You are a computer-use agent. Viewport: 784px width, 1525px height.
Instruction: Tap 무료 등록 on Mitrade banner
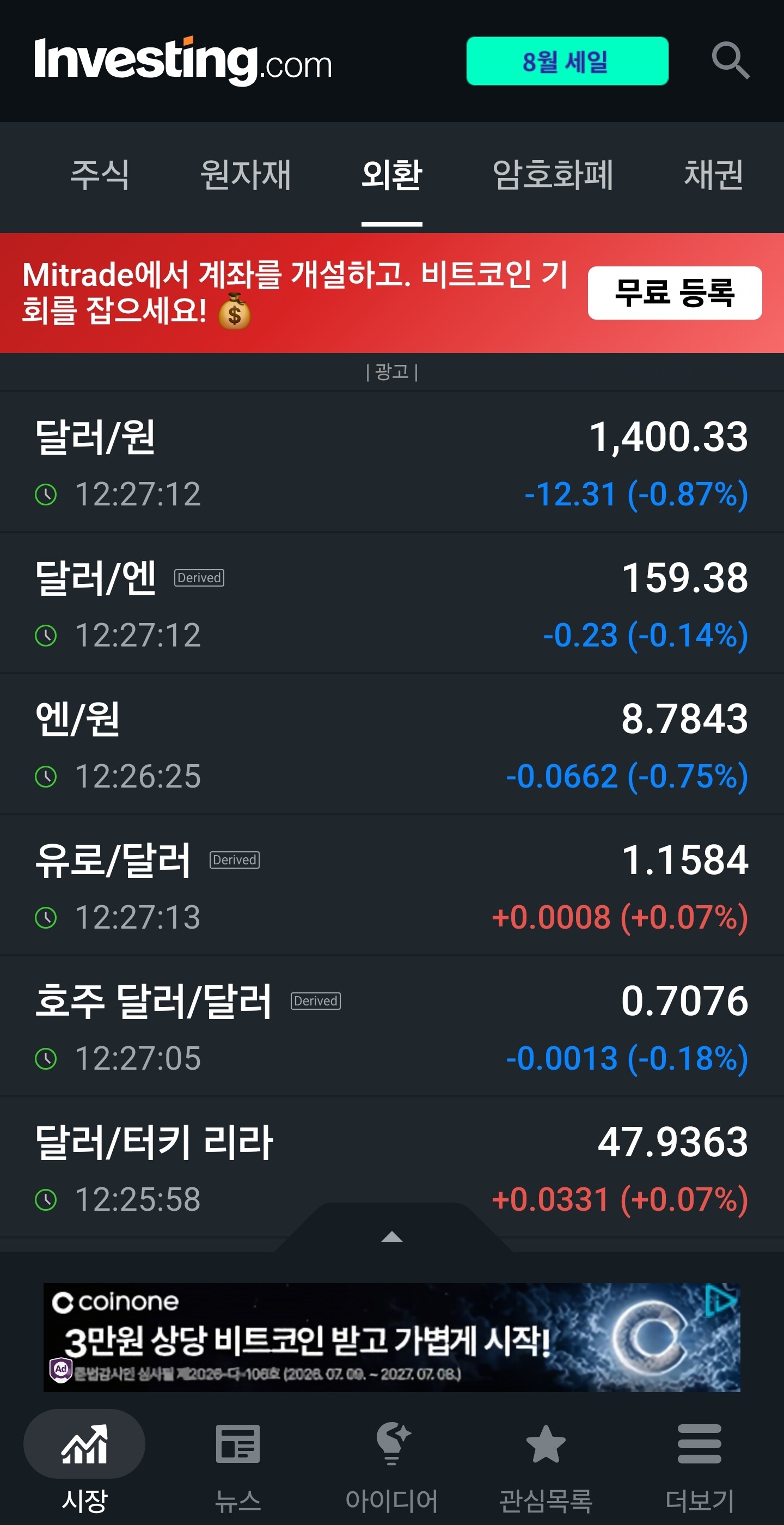[675, 293]
